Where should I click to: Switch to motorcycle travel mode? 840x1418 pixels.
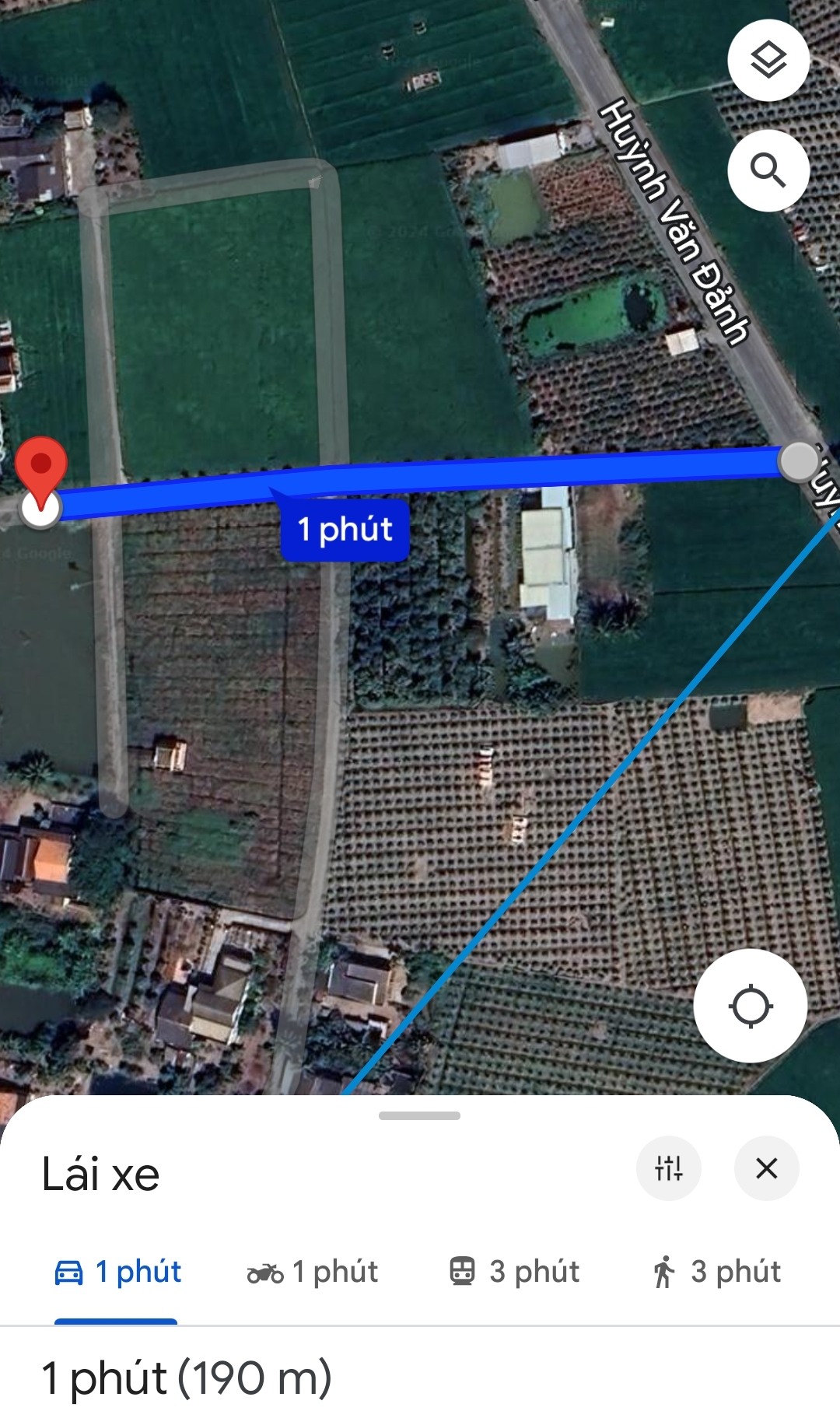pos(313,1272)
